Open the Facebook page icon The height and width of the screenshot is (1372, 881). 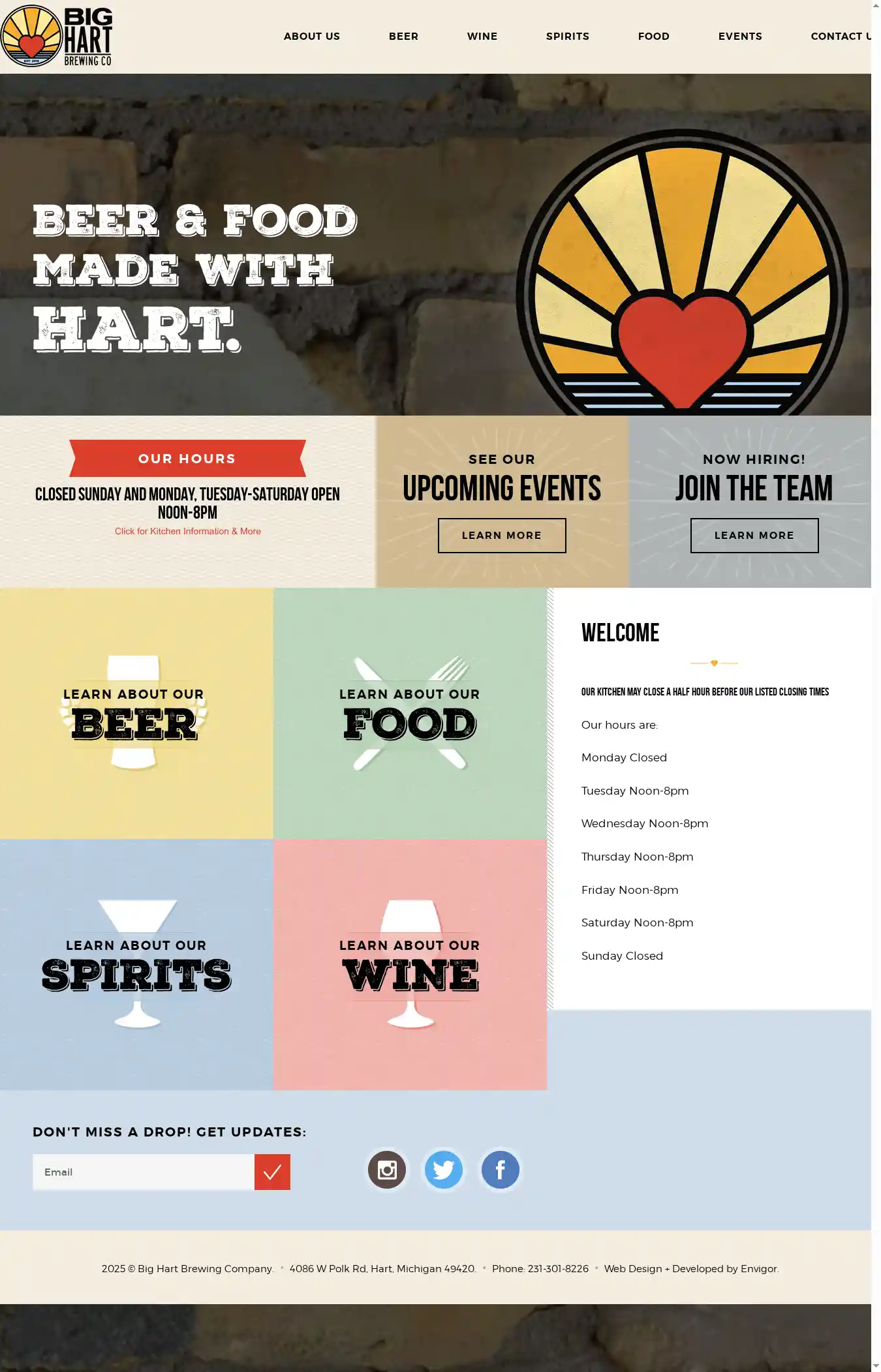(x=501, y=1170)
